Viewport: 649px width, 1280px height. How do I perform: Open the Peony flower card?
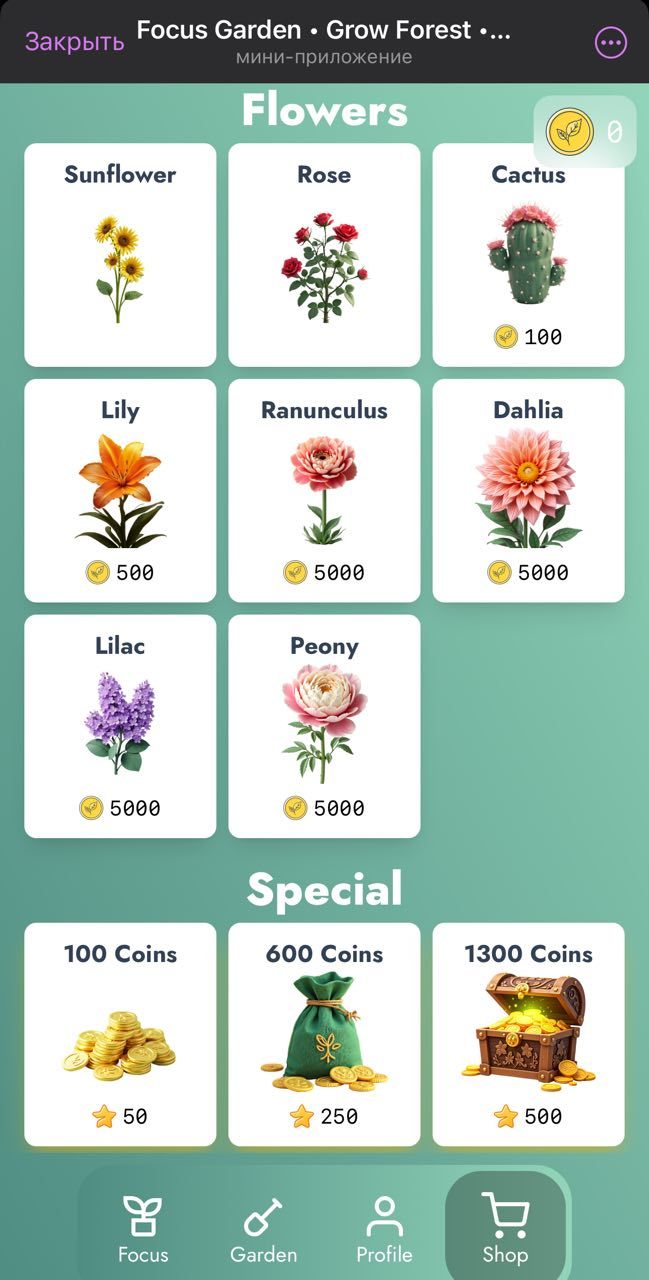[324, 726]
